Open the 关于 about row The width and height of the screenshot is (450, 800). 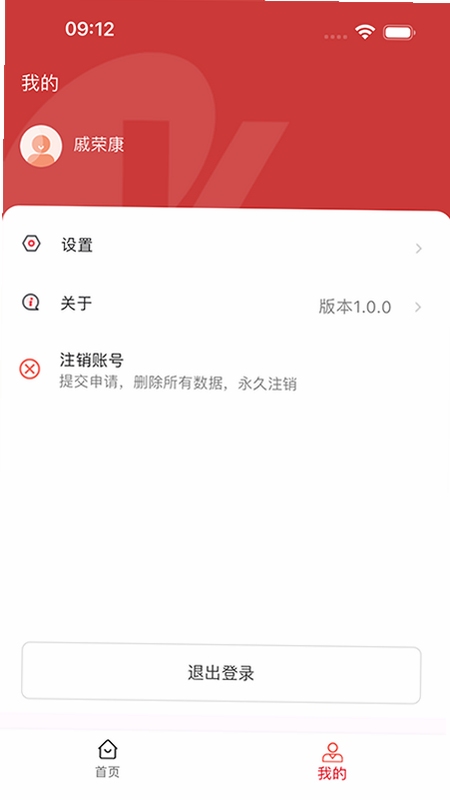pyautogui.click(x=223, y=305)
